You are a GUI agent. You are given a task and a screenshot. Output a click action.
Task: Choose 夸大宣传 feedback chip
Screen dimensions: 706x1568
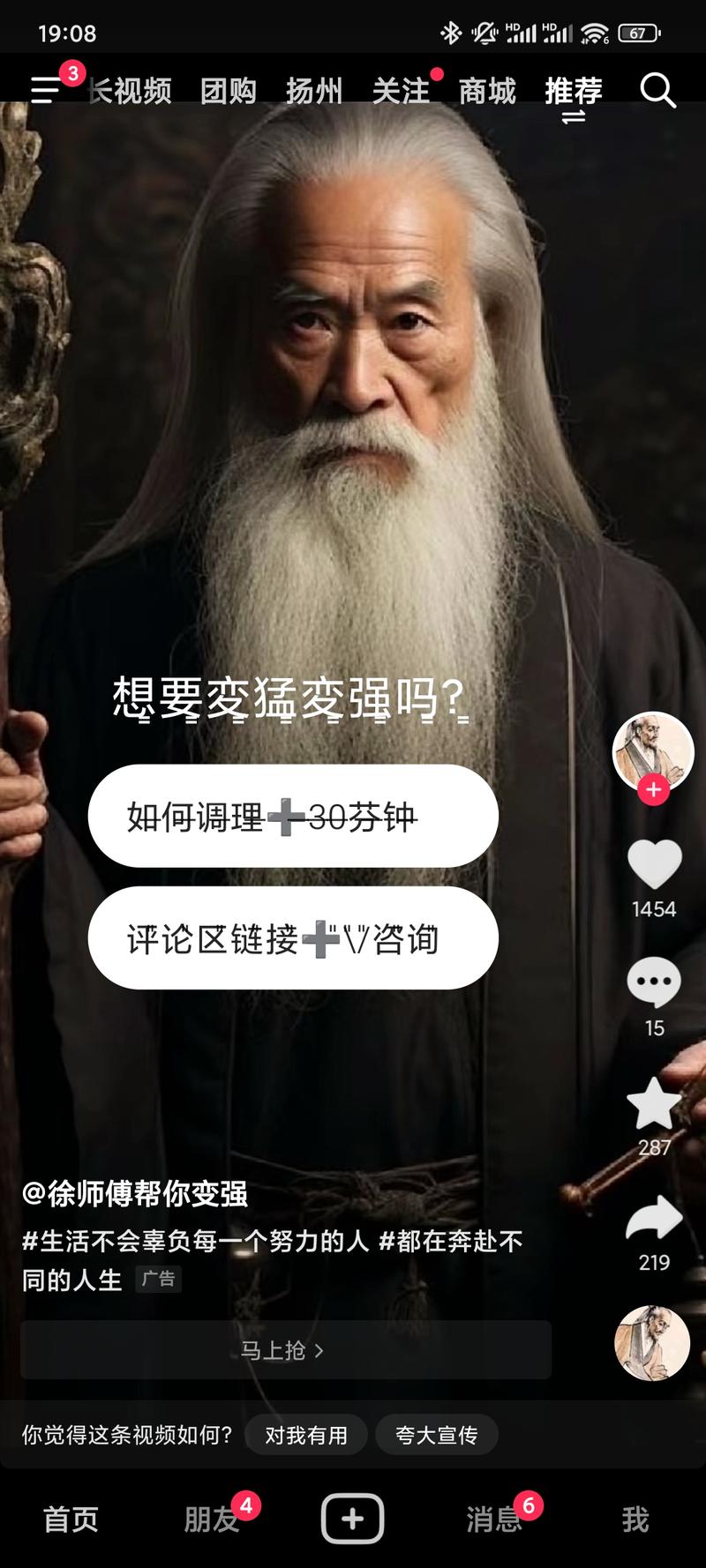click(437, 1435)
